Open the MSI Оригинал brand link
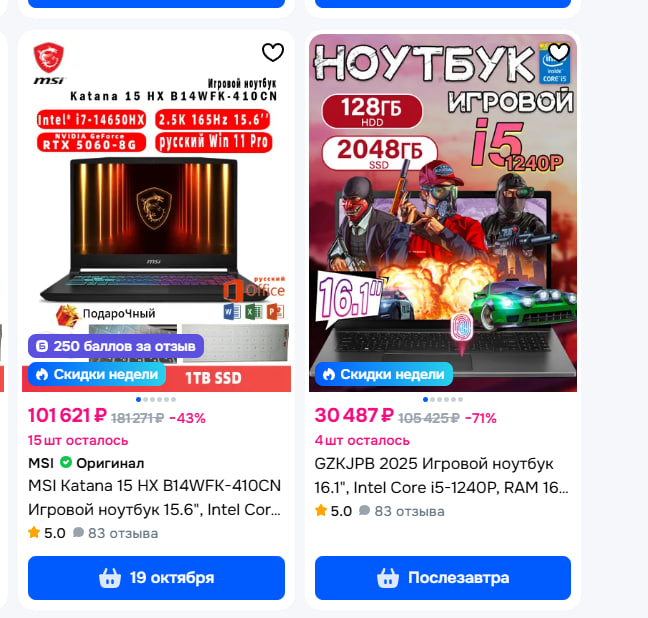The image size is (648, 618). [86, 463]
